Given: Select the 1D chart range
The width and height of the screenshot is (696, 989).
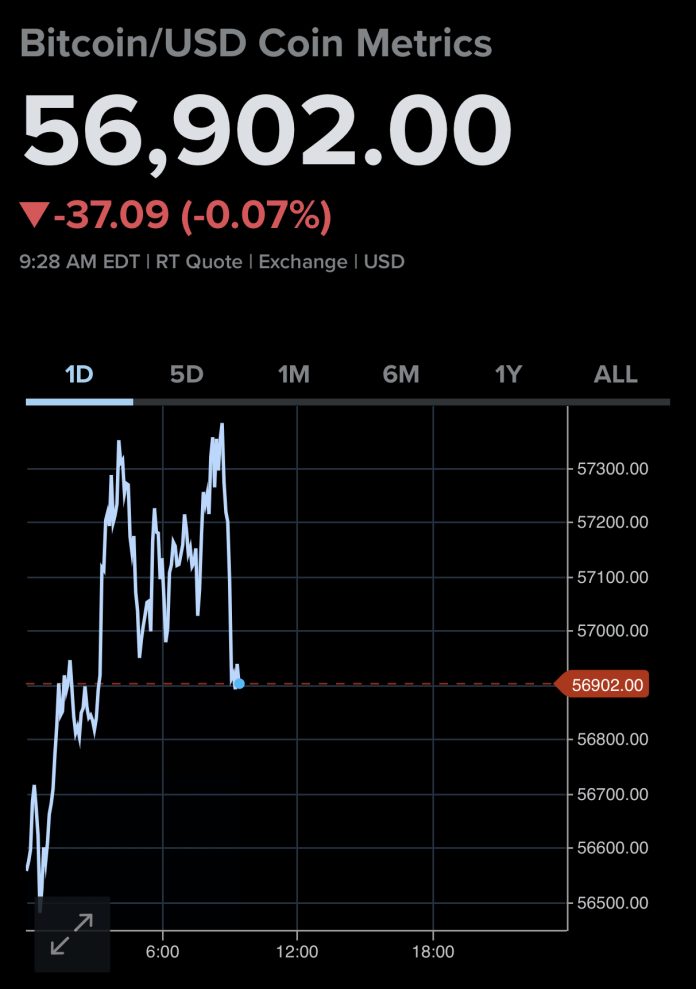Looking at the screenshot, I should (79, 375).
